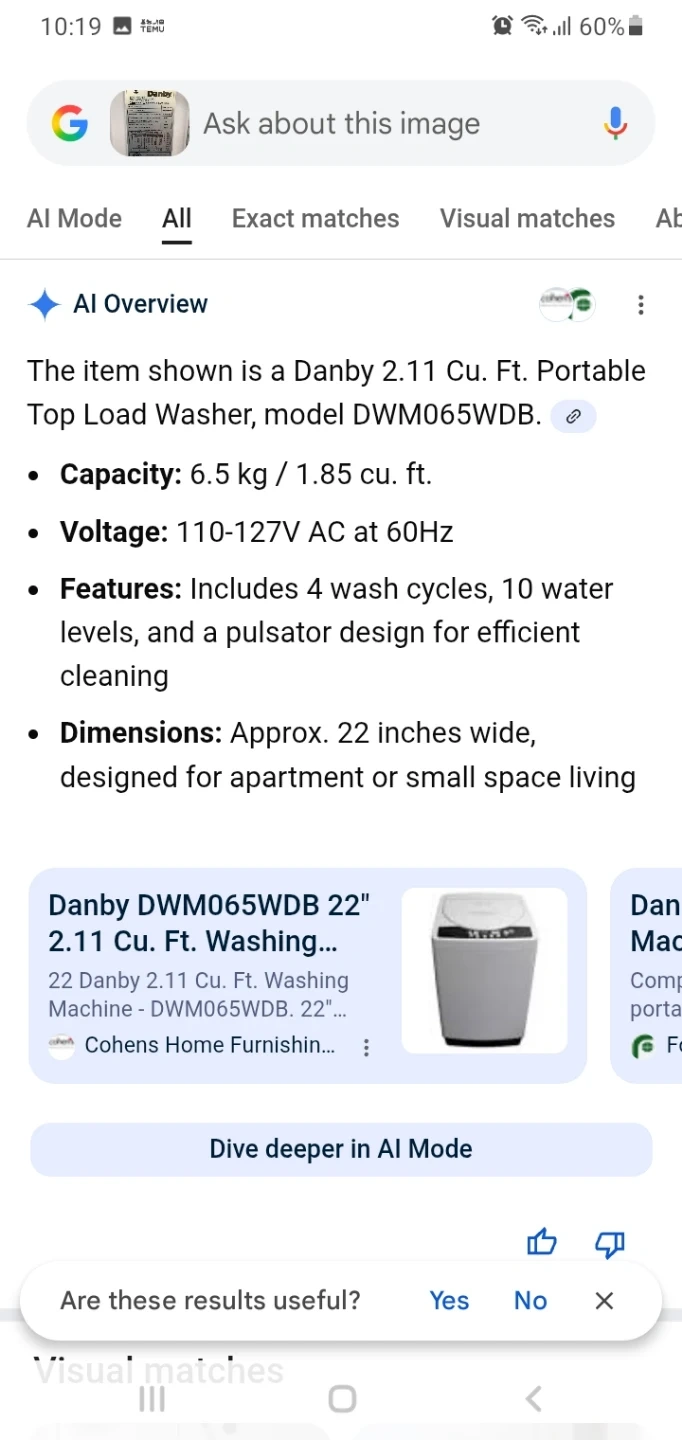Like the AI Overview with thumbs up
This screenshot has width=682, height=1440.
(x=541, y=1243)
